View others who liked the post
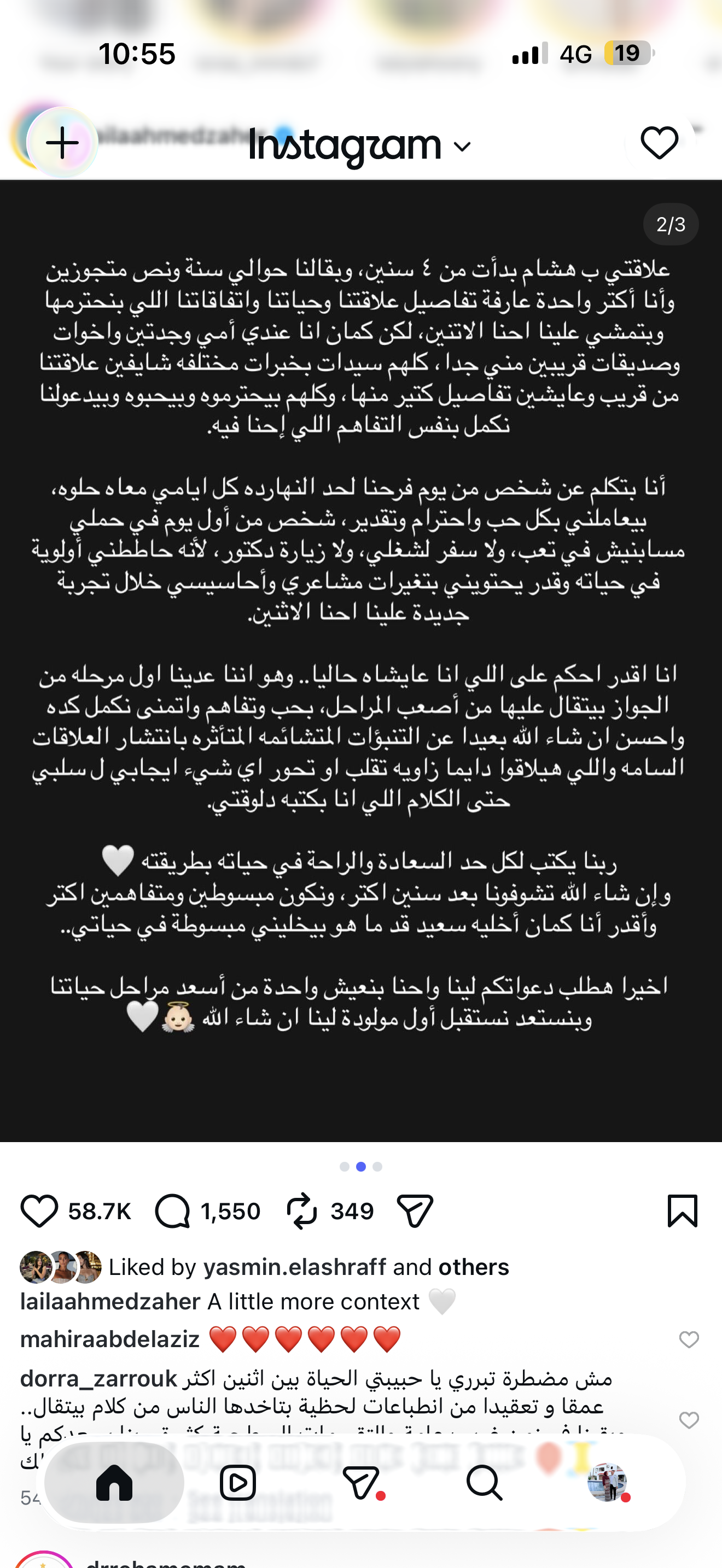 (x=474, y=1267)
